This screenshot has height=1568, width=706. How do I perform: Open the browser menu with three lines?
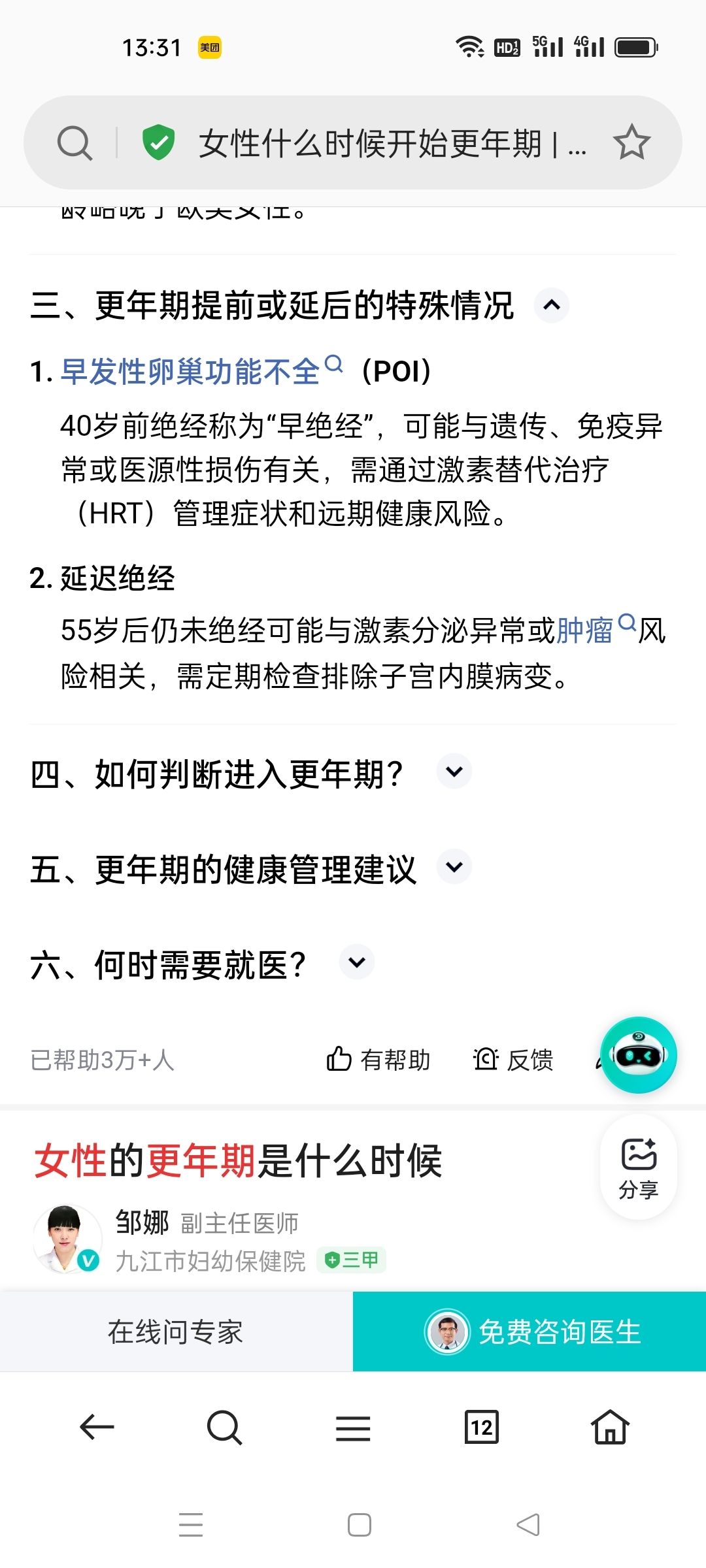(x=353, y=1428)
